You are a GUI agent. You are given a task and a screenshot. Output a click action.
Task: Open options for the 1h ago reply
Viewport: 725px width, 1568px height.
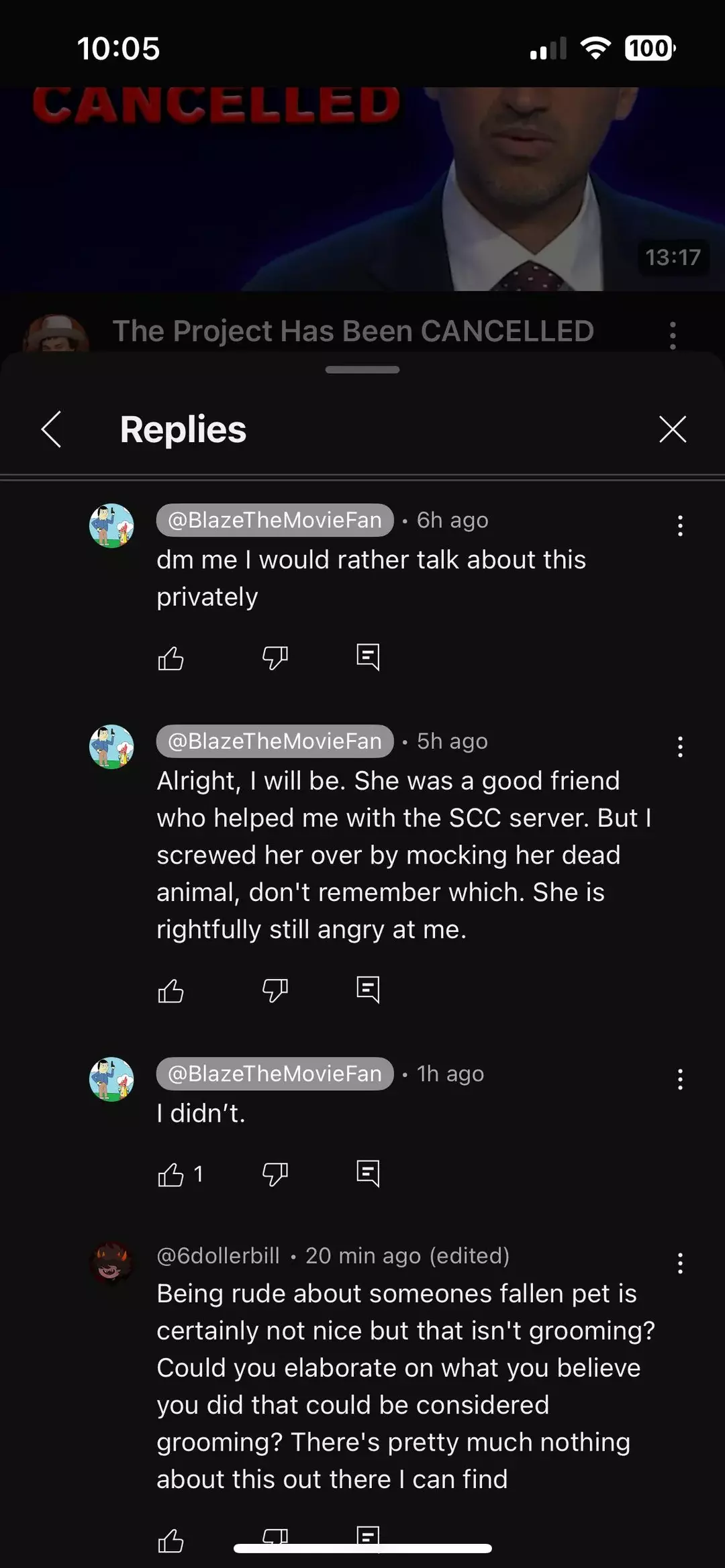point(680,1080)
